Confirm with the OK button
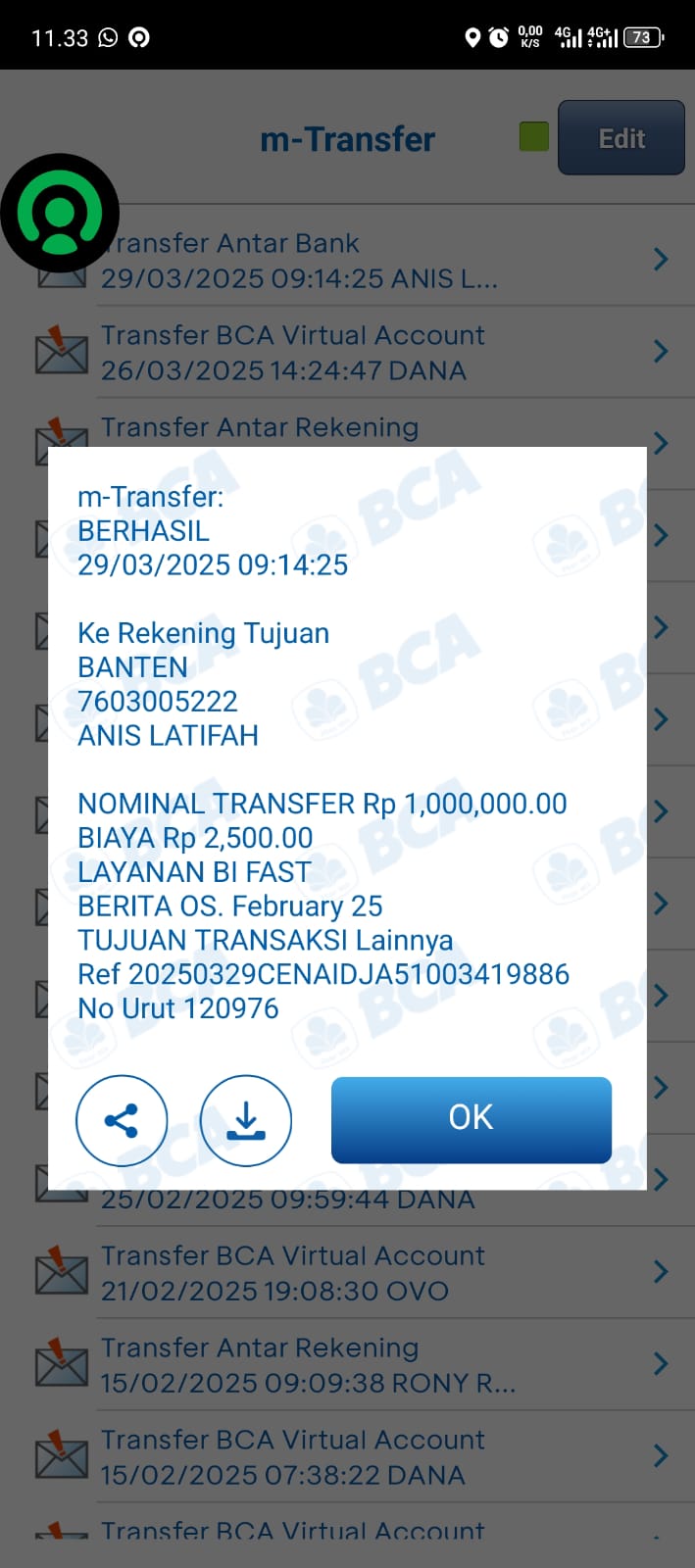The image size is (695, 1568). tap(471, 1118)
